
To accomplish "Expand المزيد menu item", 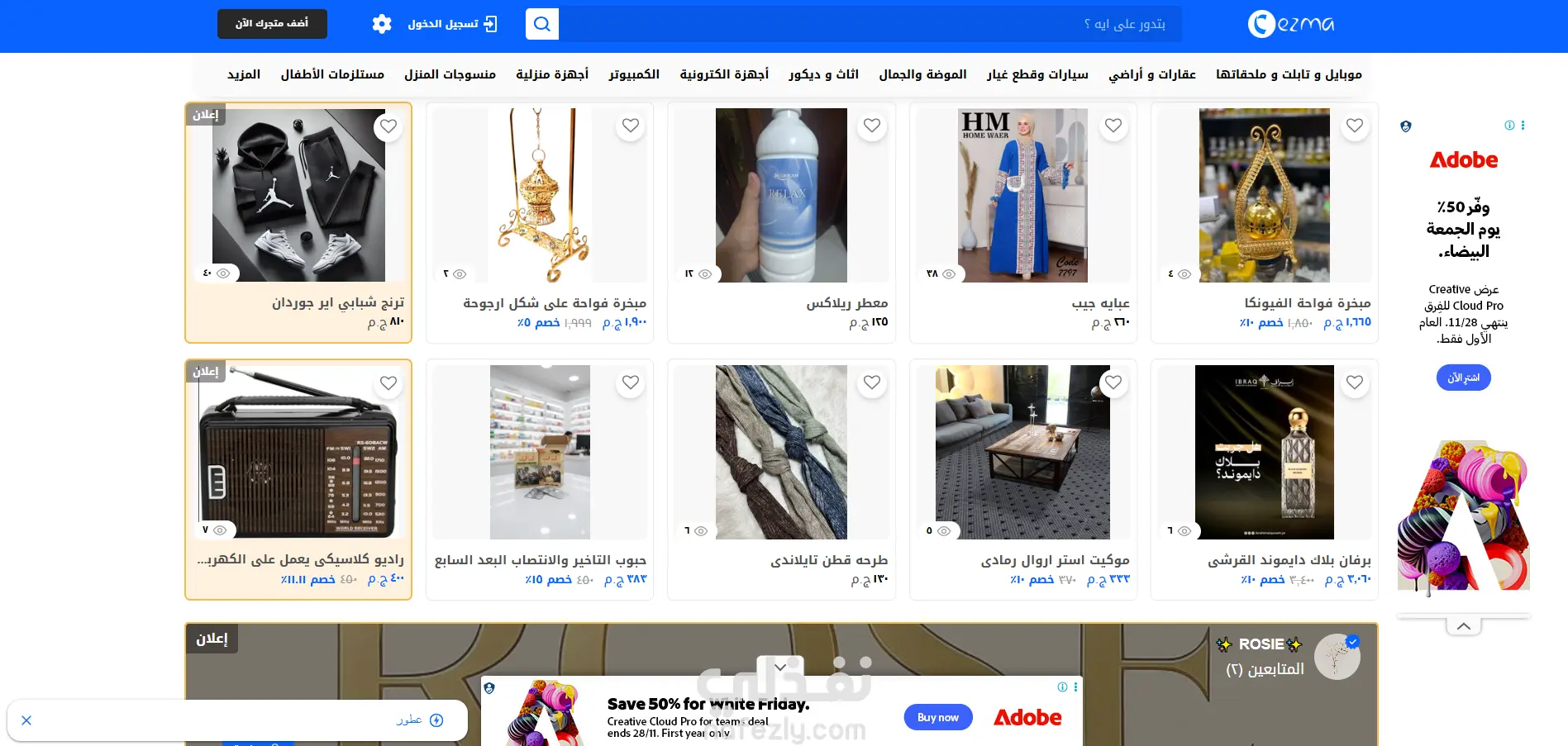I will [244, 74].
